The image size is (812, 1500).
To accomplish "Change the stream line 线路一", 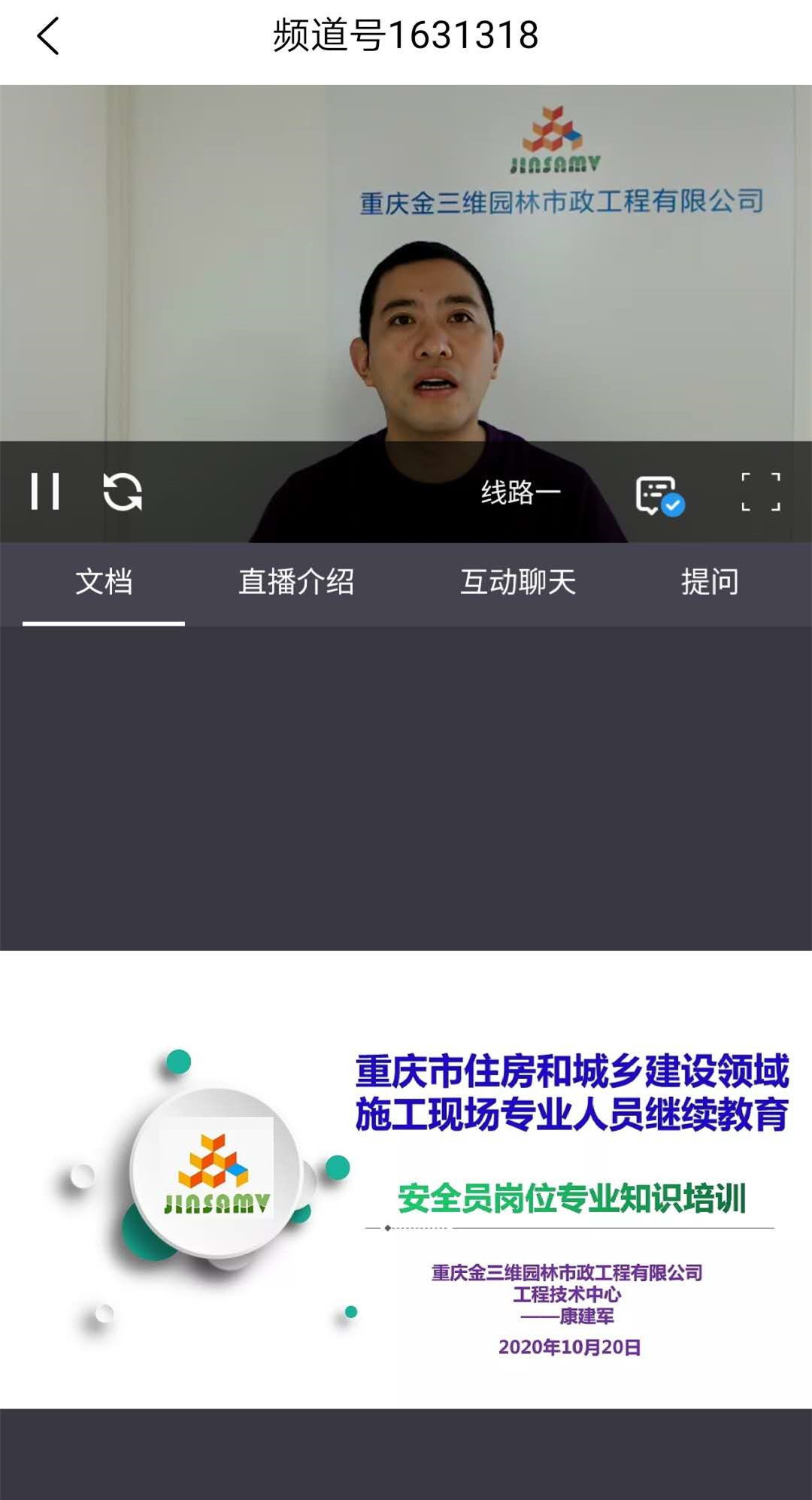I will point(520,492).
